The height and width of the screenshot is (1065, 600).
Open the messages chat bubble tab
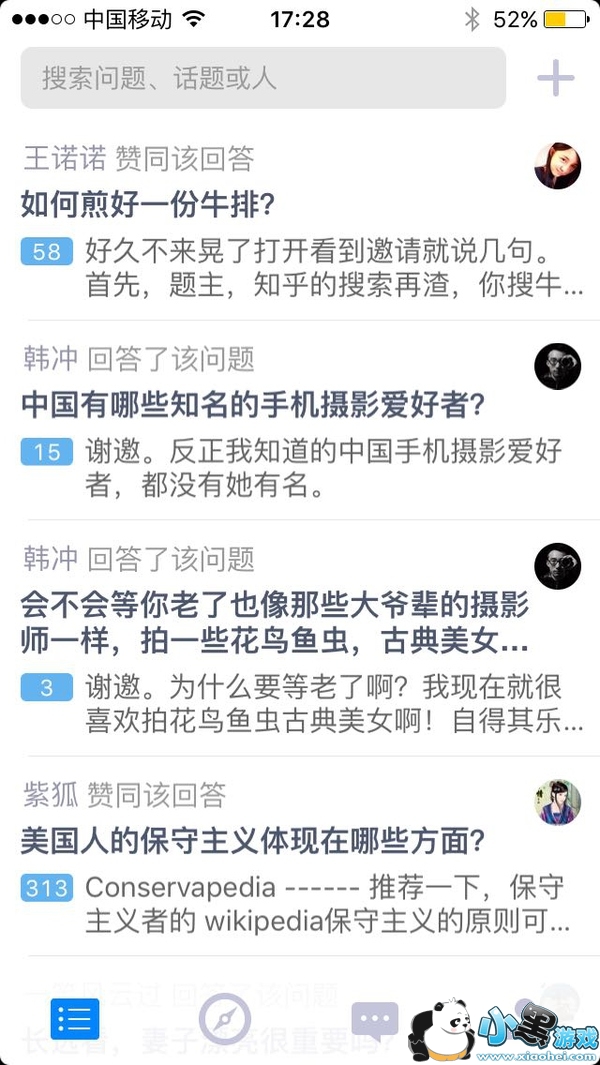coord(375,1020)
